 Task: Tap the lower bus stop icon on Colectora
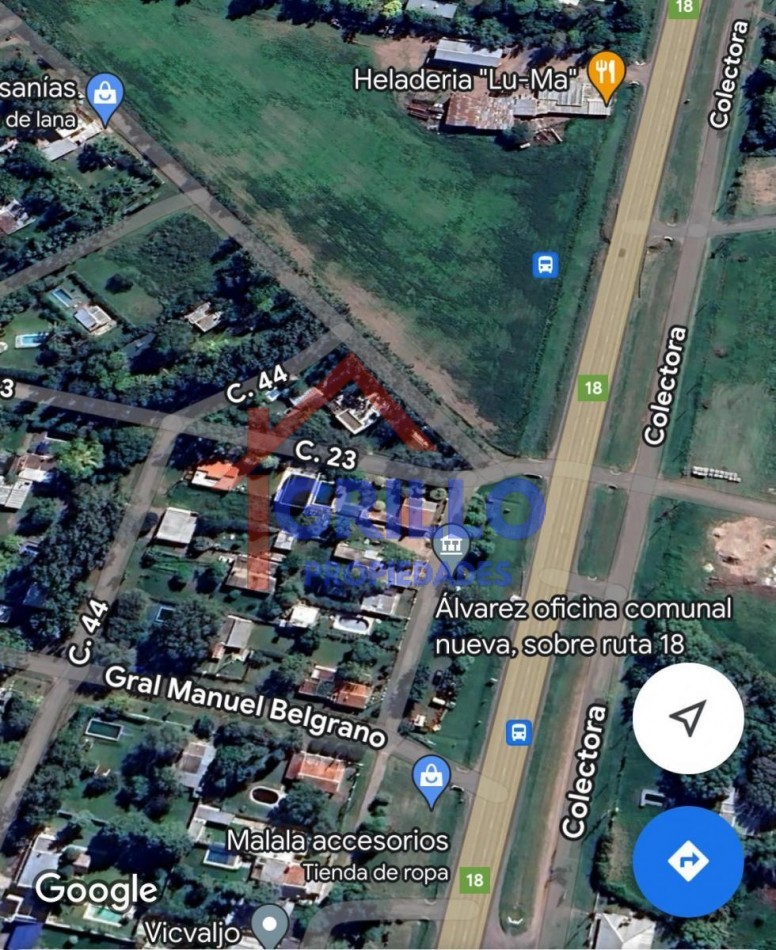click(x=520, y=733)
